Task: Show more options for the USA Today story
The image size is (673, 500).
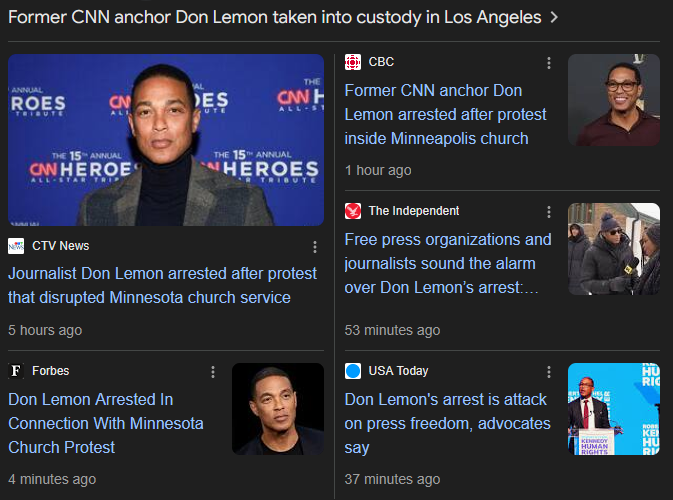Action: [548, 372]
